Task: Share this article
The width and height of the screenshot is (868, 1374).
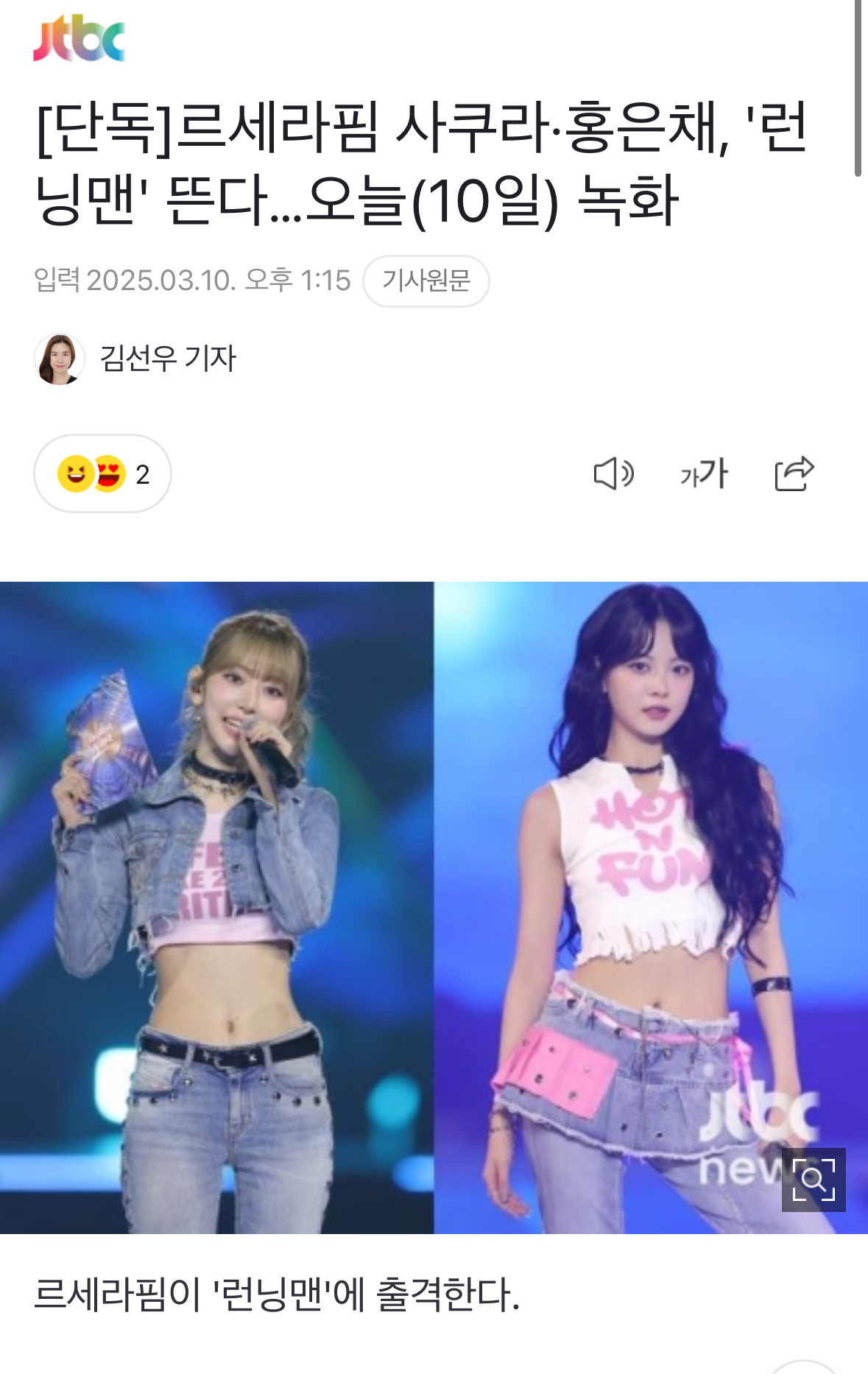Action: pos(794,473)
